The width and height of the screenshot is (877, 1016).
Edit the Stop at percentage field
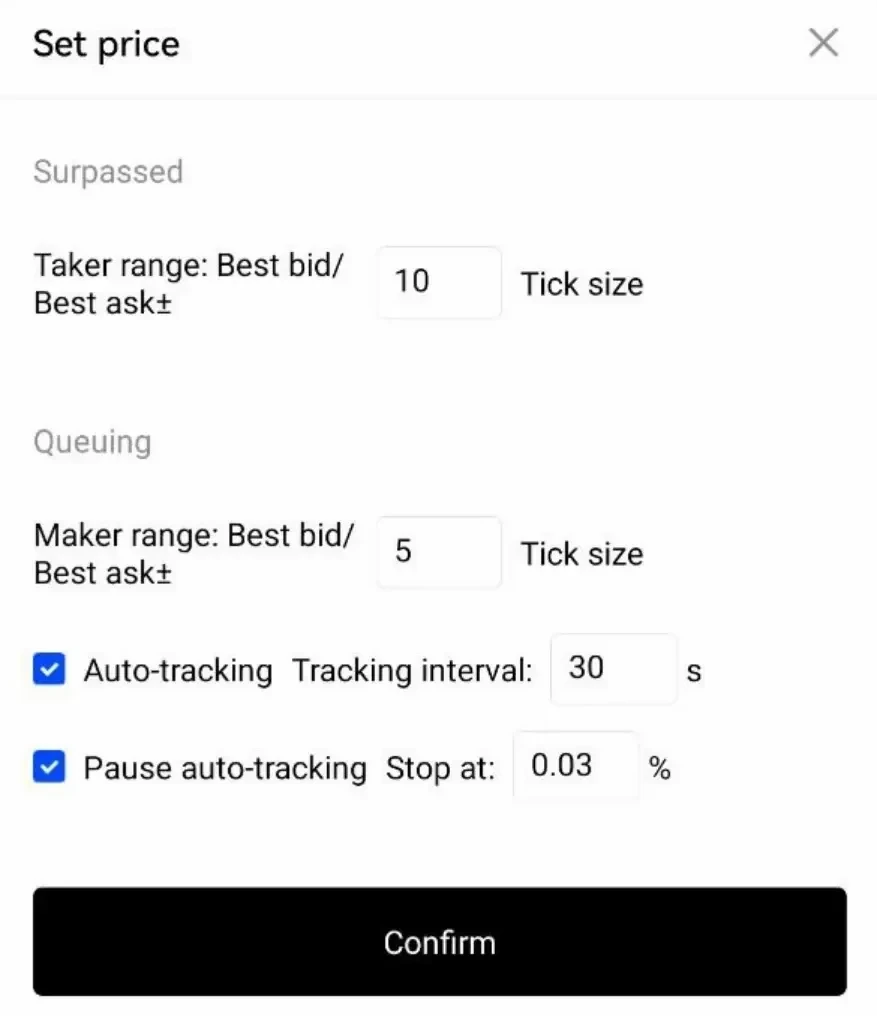[575, 766]
